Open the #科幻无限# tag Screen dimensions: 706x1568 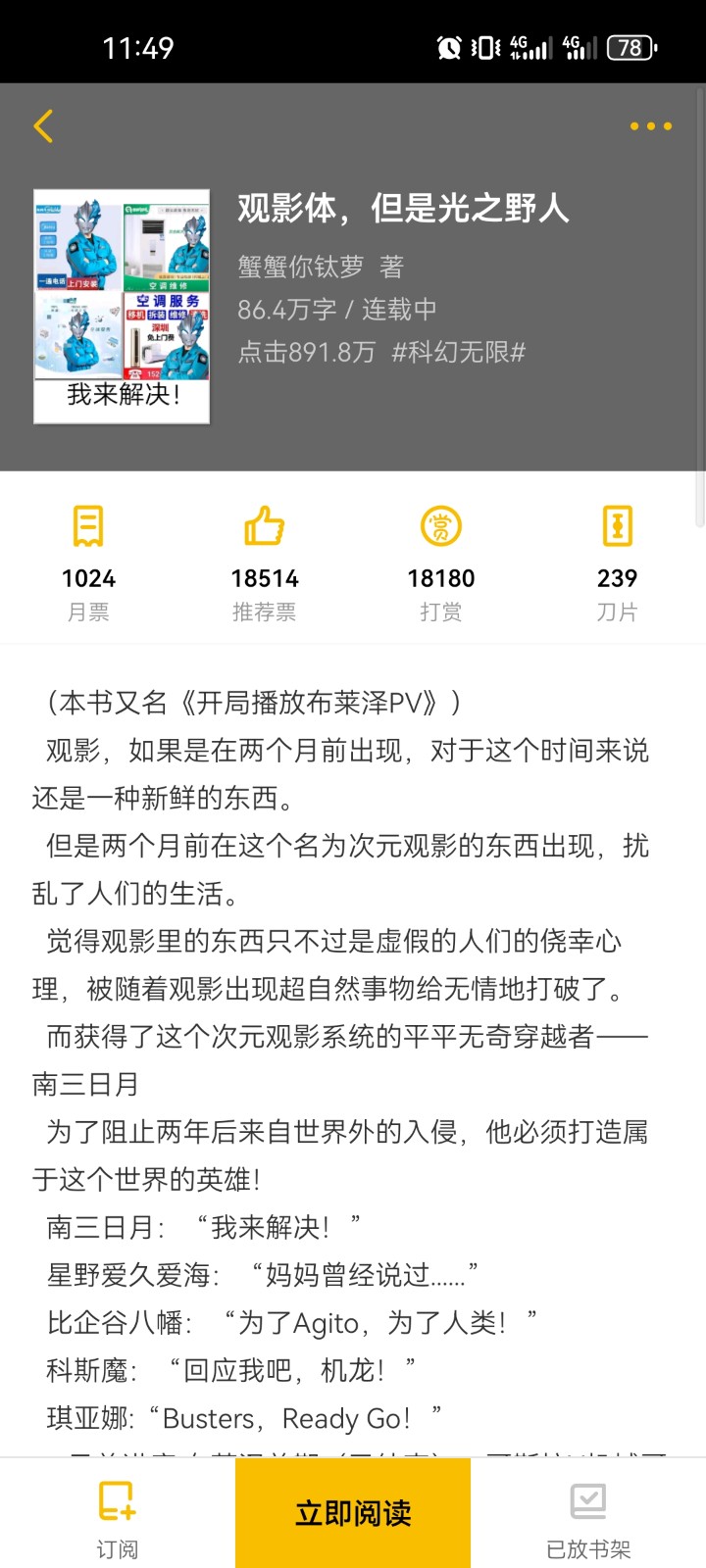[x=459, y=352]
